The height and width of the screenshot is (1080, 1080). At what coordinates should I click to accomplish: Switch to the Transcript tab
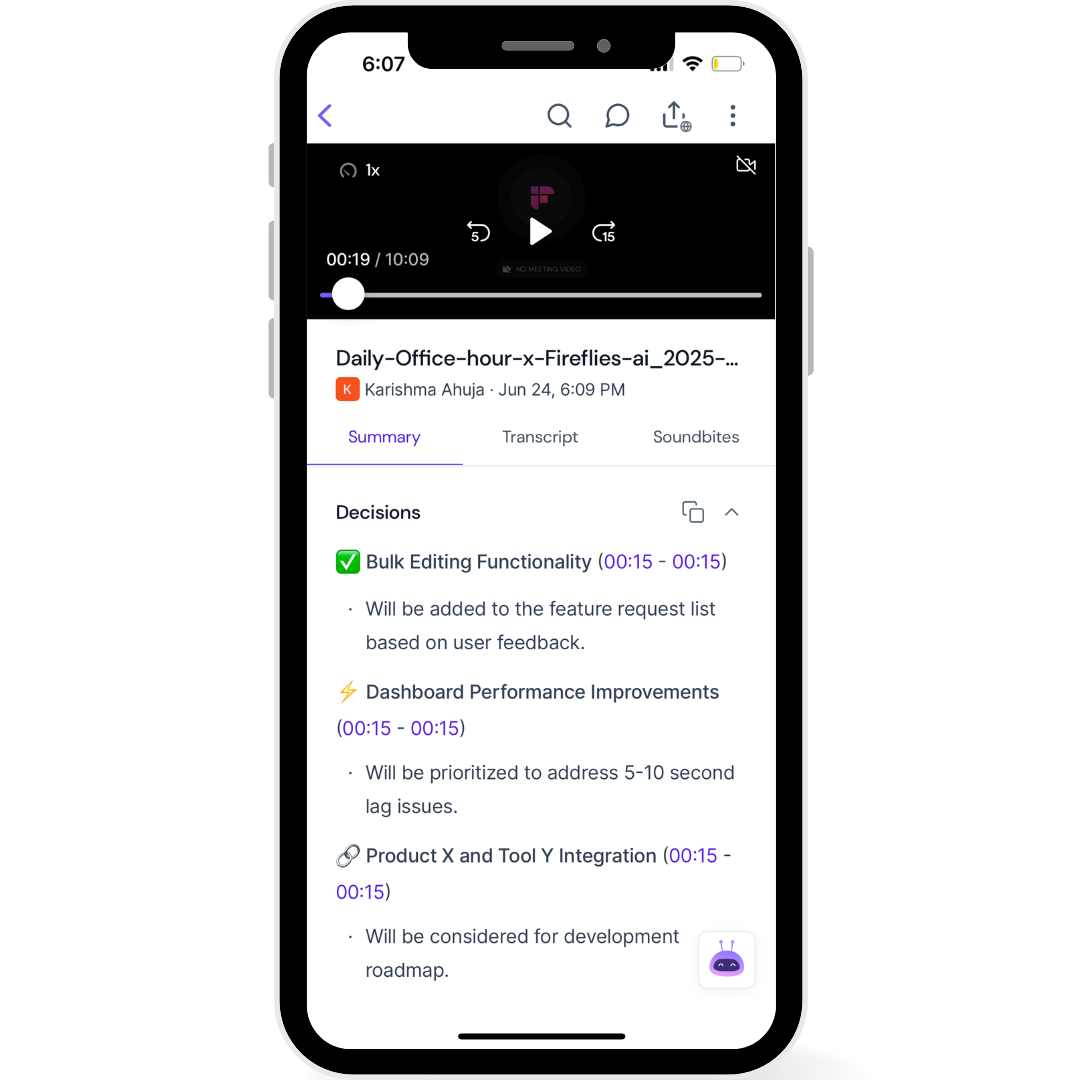click(x=540, y=437)
